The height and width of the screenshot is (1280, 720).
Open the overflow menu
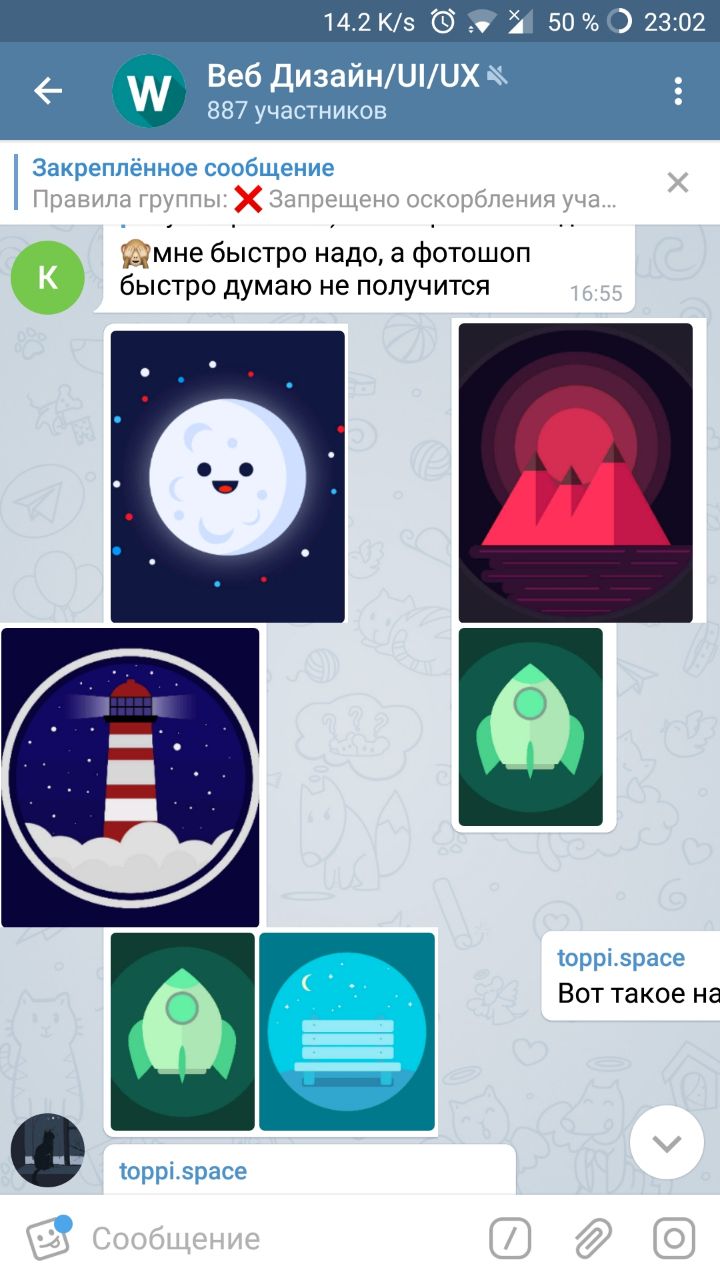[678, 91]
